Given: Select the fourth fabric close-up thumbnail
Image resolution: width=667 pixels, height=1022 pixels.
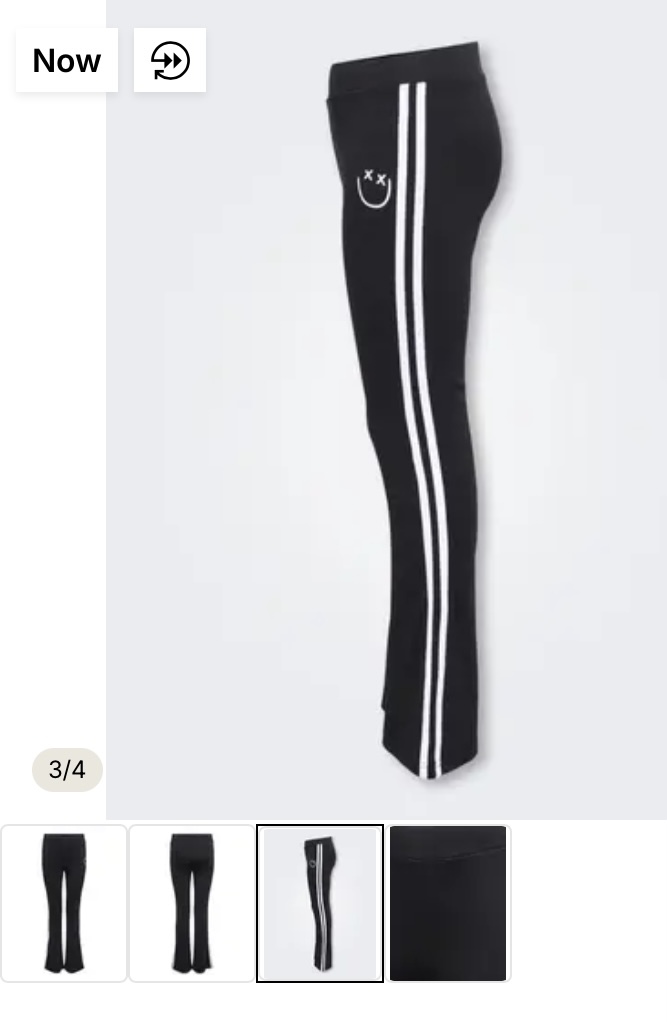Looking at the screenshot, I should (x=448, y=903).
